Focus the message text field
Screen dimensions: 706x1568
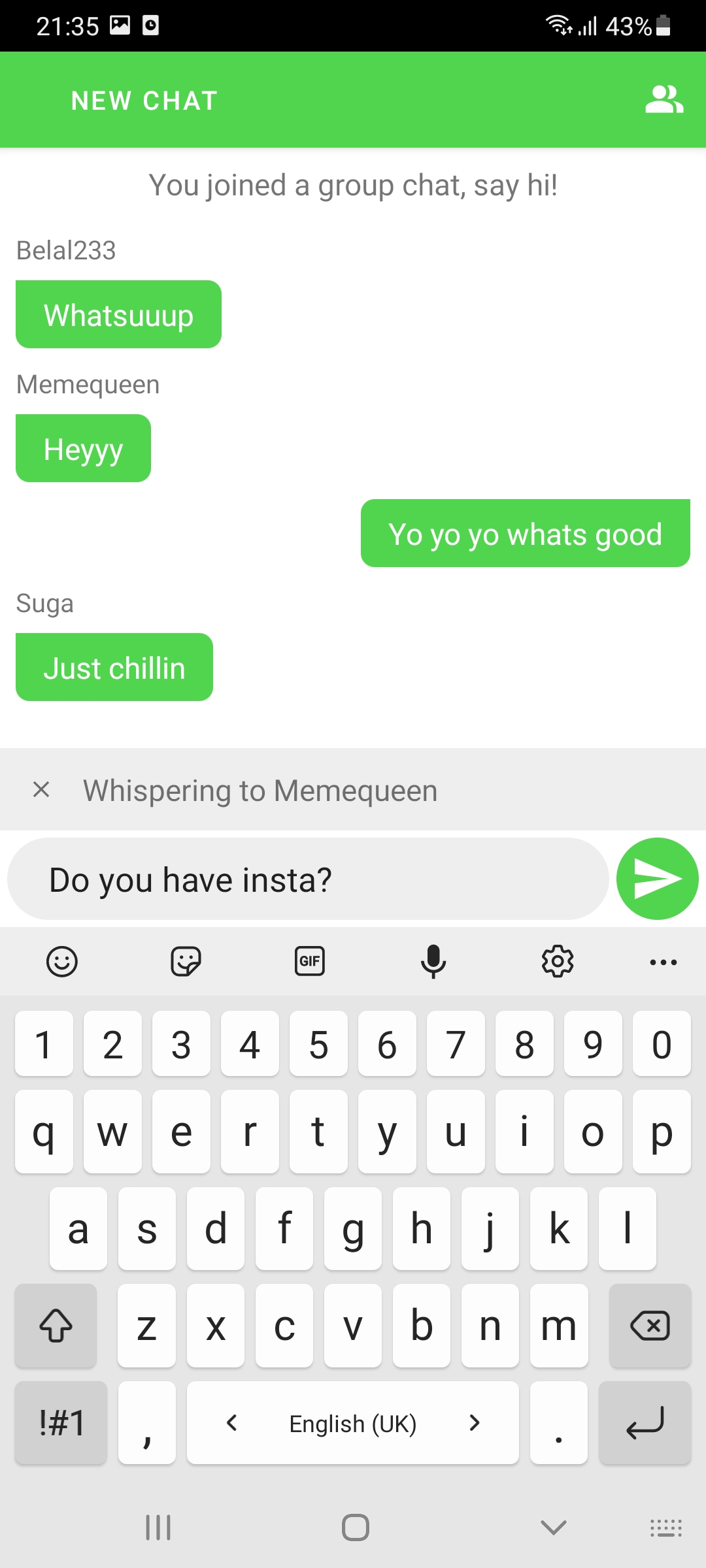pos(307,879)
